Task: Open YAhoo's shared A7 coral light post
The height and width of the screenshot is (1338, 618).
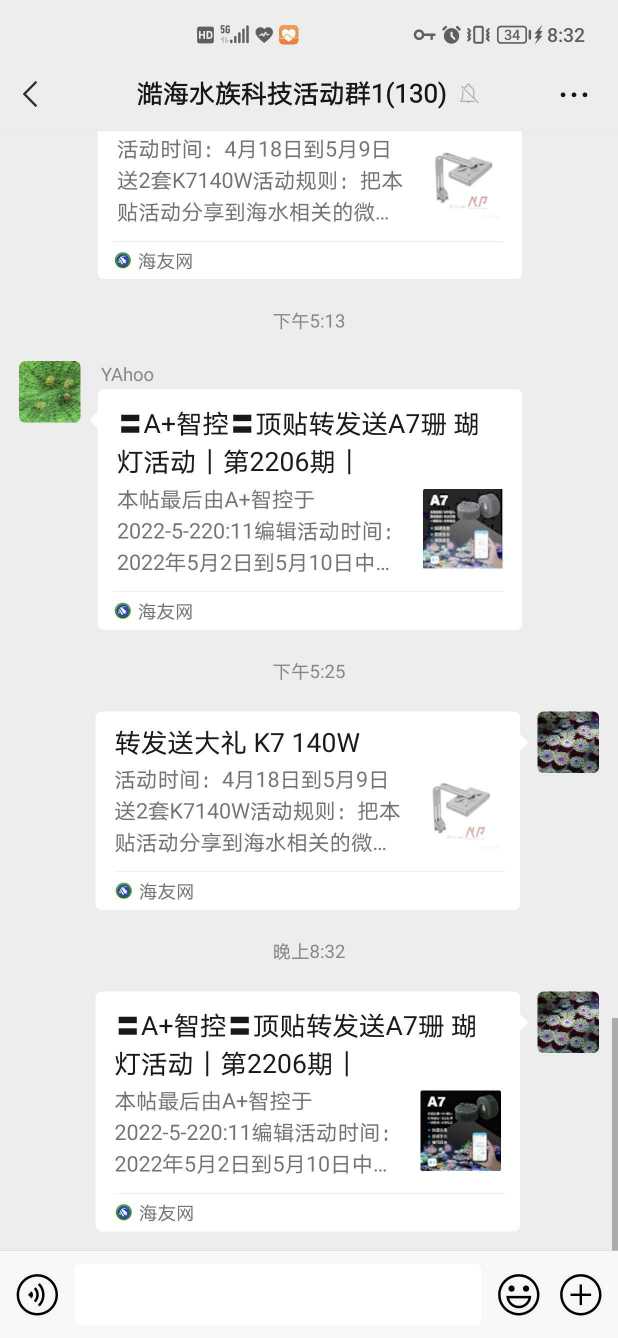Action: click(x=309, y=509)
